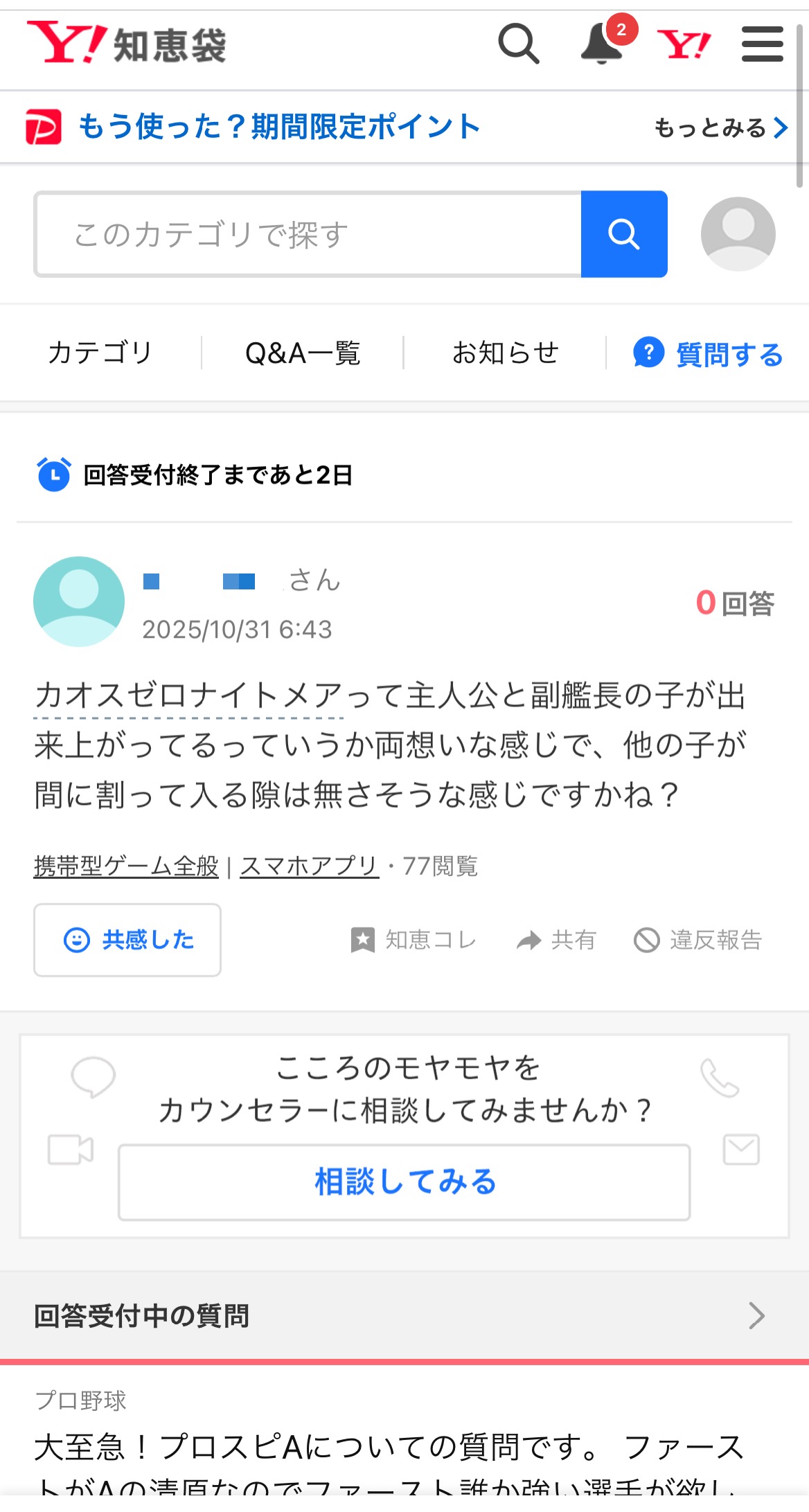Focus the このカテゴリで探す search field
This screenshot has width=809, height=1512.
click(x=308, y=234)
